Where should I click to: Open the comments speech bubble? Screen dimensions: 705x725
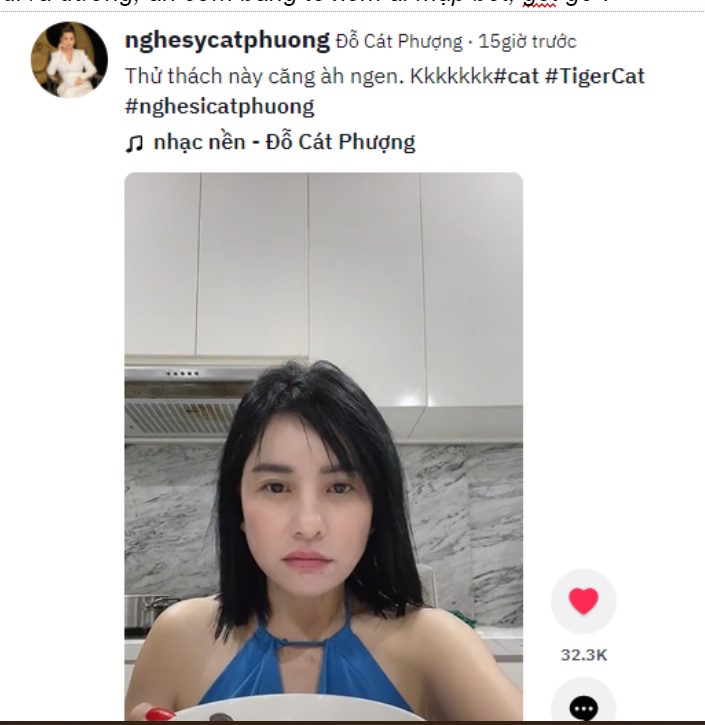(x=583, y=706)
